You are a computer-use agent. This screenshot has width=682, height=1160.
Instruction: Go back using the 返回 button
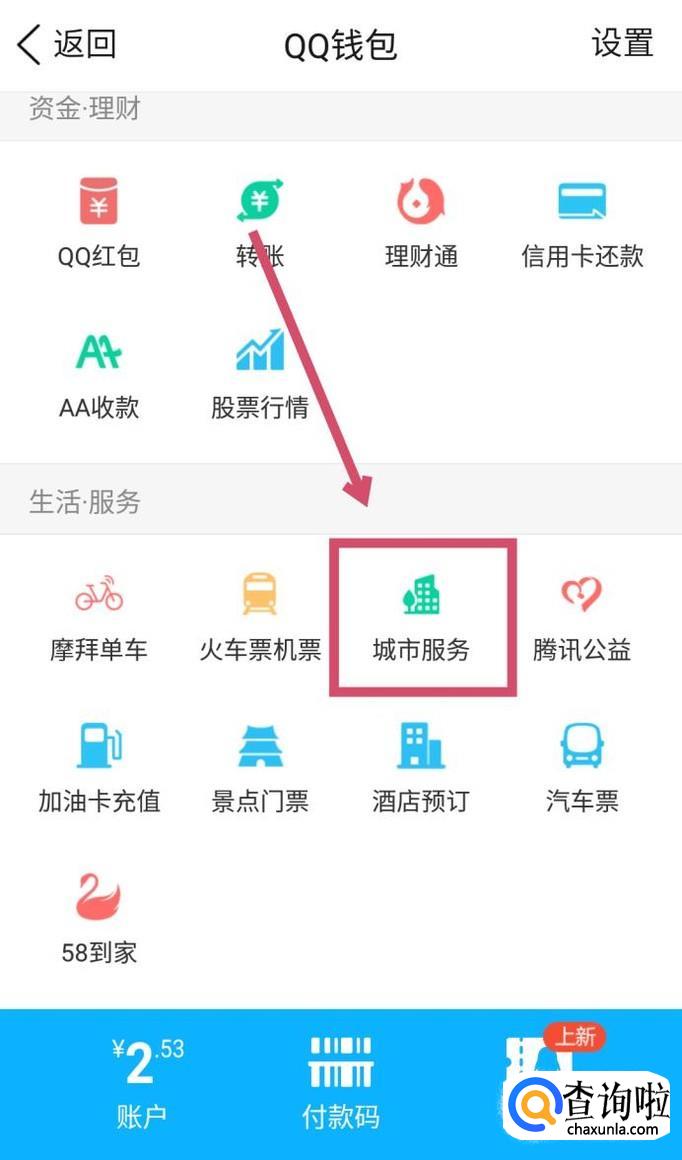click(x=67, y=44)
